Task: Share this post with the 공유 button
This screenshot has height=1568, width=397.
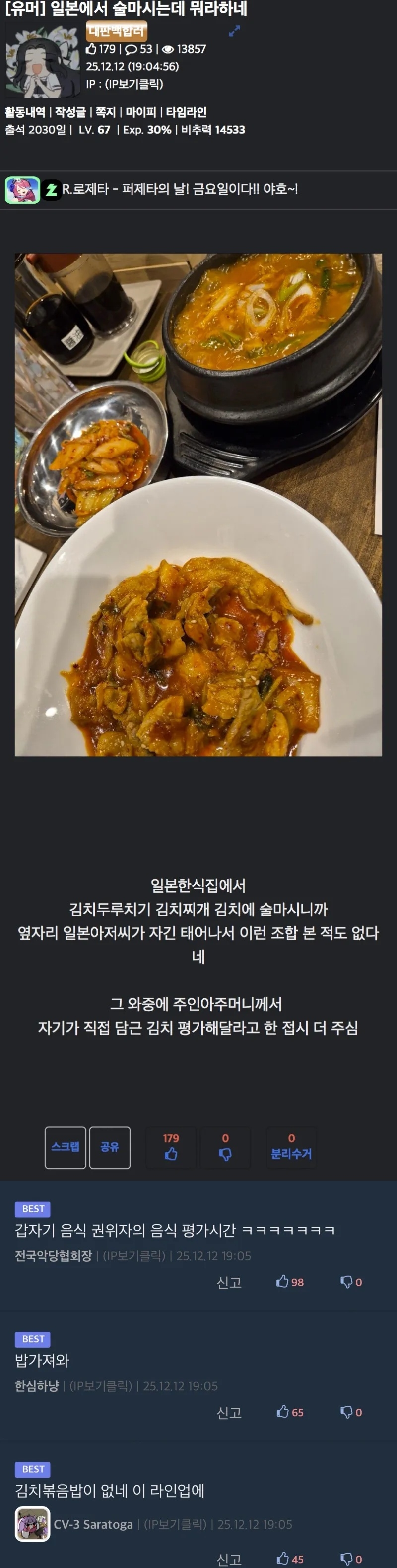Action: pyautogui.click(x=110, y=1147)
